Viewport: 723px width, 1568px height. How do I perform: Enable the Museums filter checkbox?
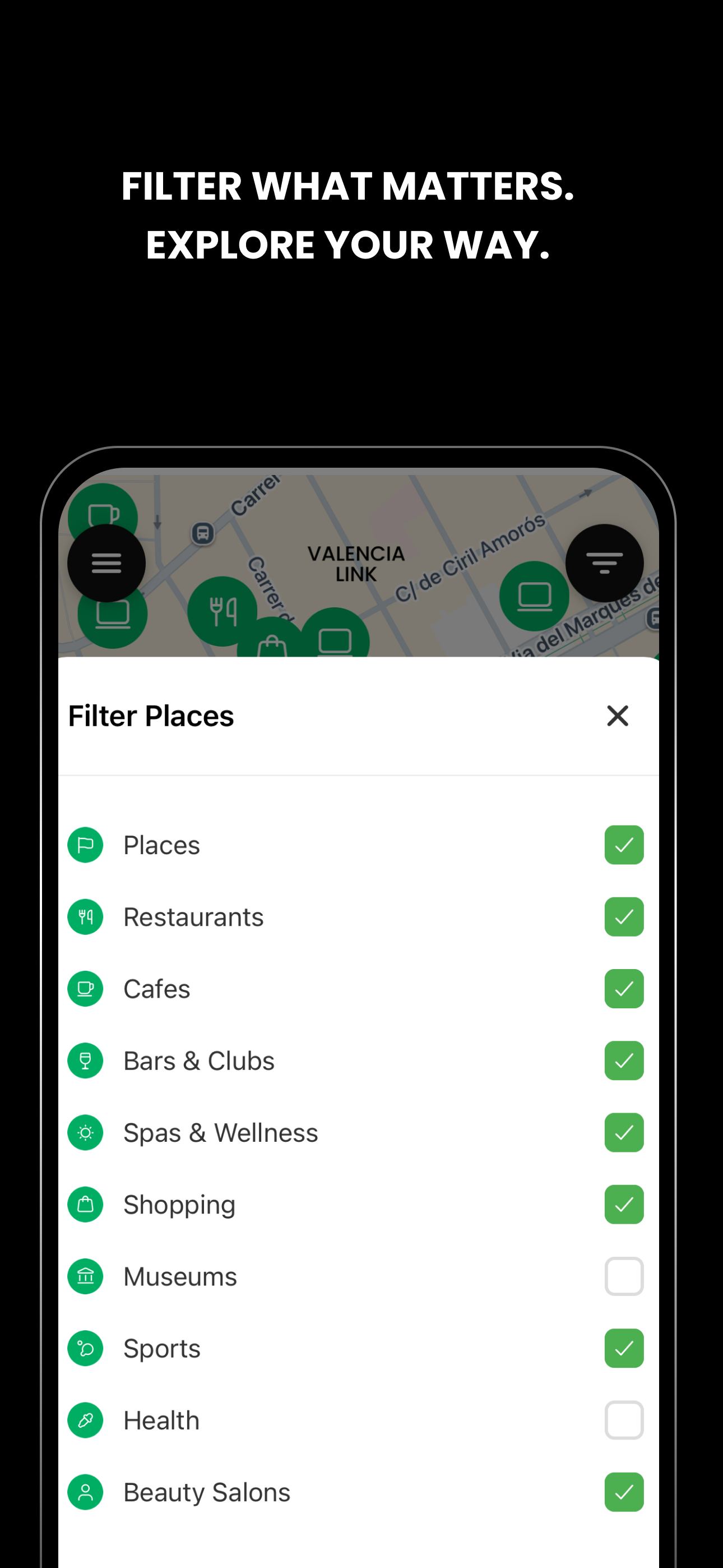(624, 1276)
